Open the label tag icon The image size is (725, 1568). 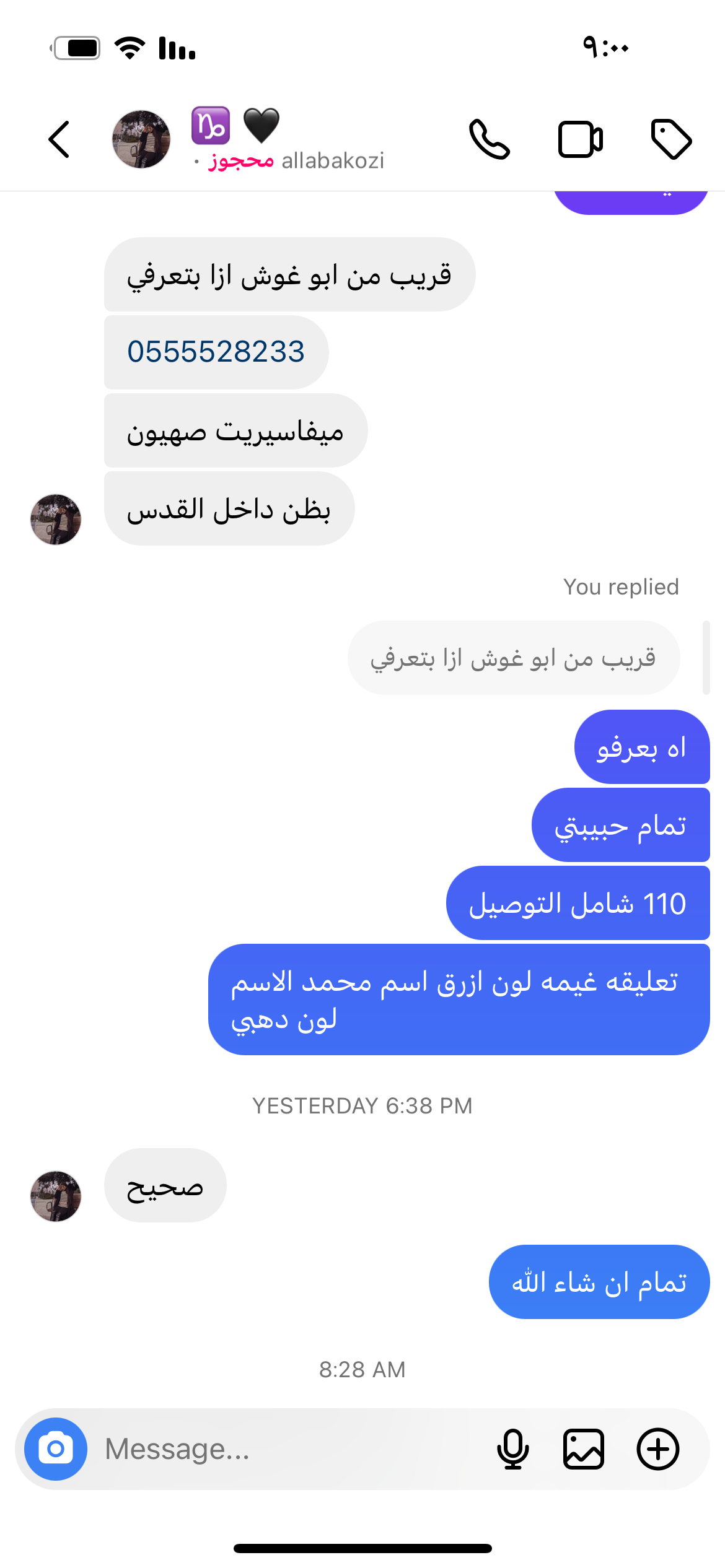(x=671, y=139)
